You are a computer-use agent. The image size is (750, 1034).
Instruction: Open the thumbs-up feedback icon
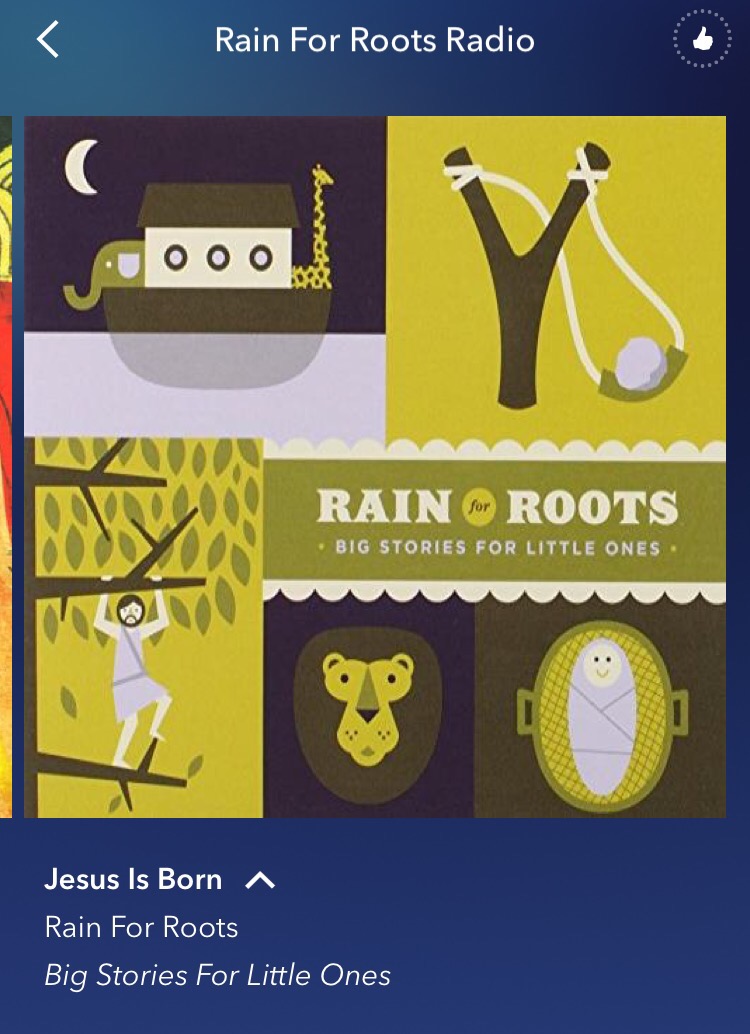[702, 41]
